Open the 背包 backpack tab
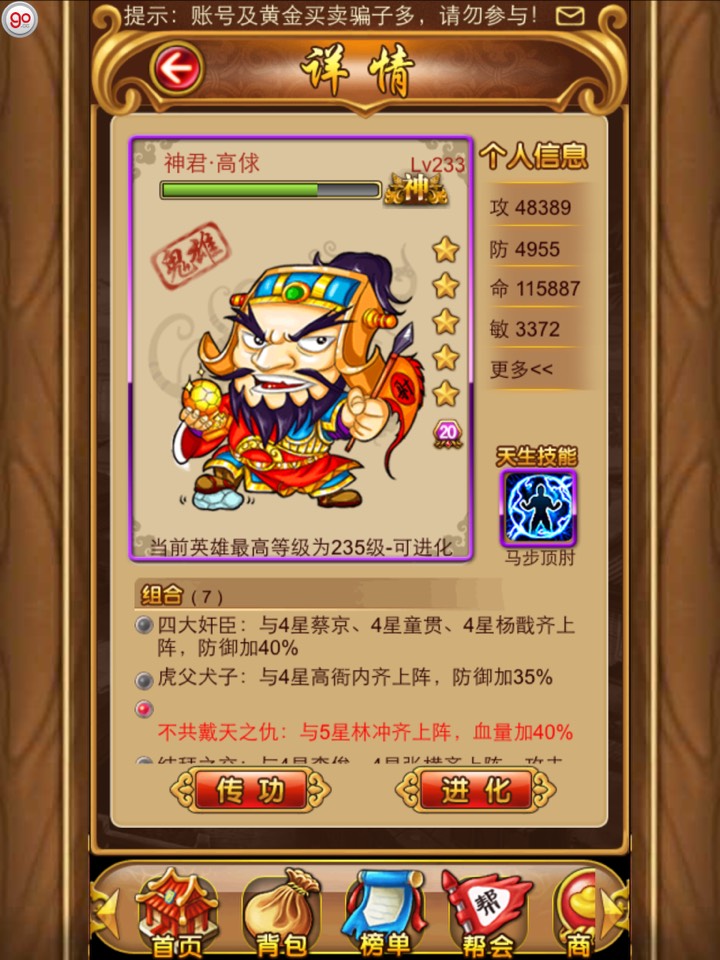720x960 pixels. pyautogui.click(x=280, y=912)
